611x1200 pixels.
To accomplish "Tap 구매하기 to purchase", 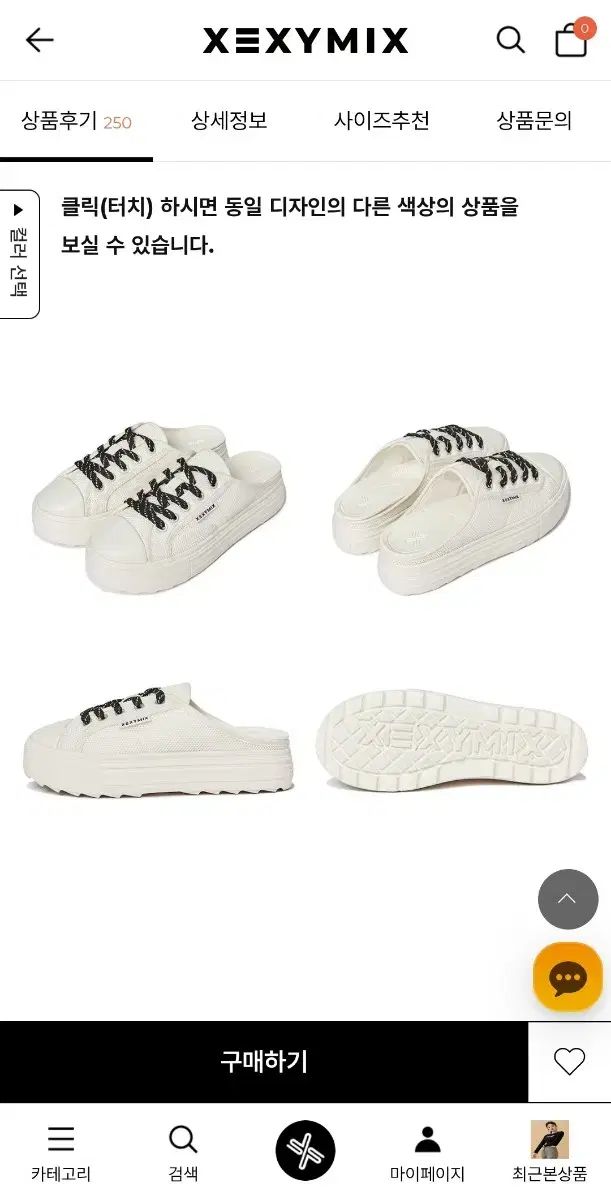I will click(264, 1062).
